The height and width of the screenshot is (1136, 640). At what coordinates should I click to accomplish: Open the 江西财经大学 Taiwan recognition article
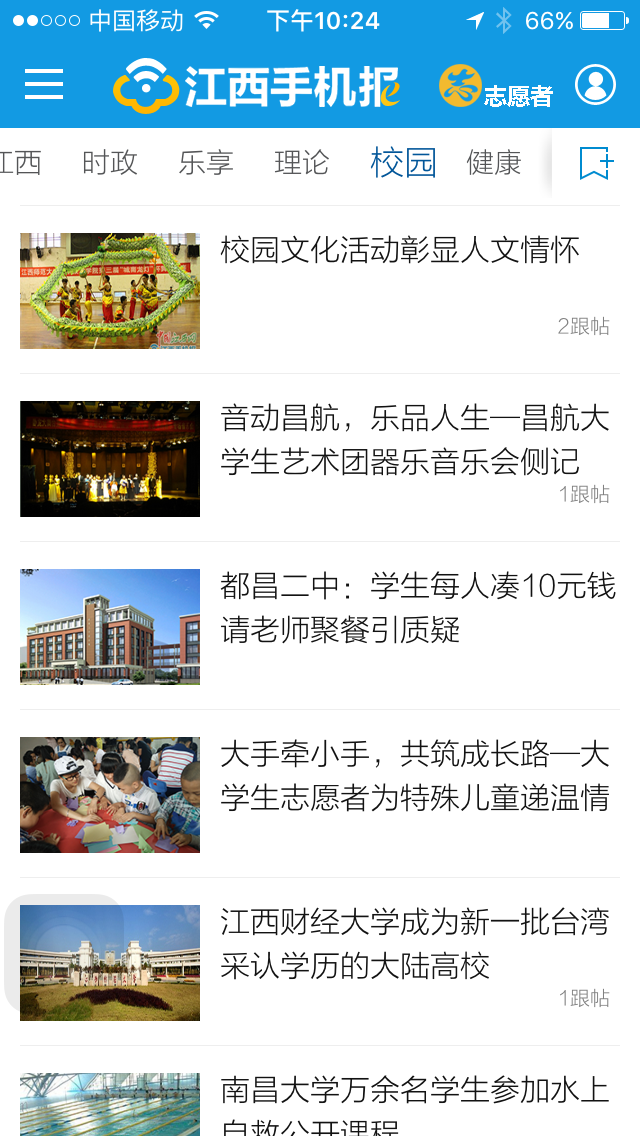click(x=414, y=944)
